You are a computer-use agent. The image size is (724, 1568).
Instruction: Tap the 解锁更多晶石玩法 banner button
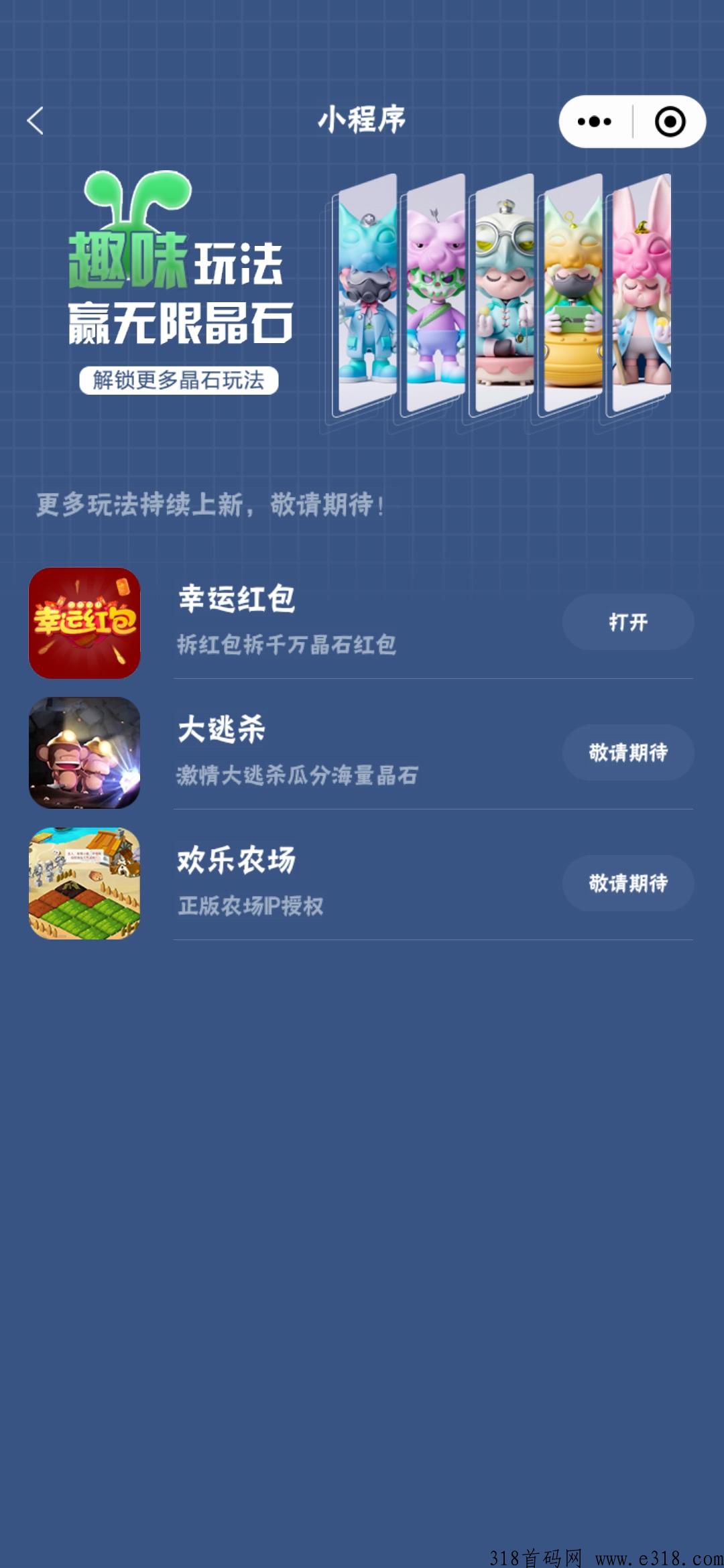pos(179,381)
